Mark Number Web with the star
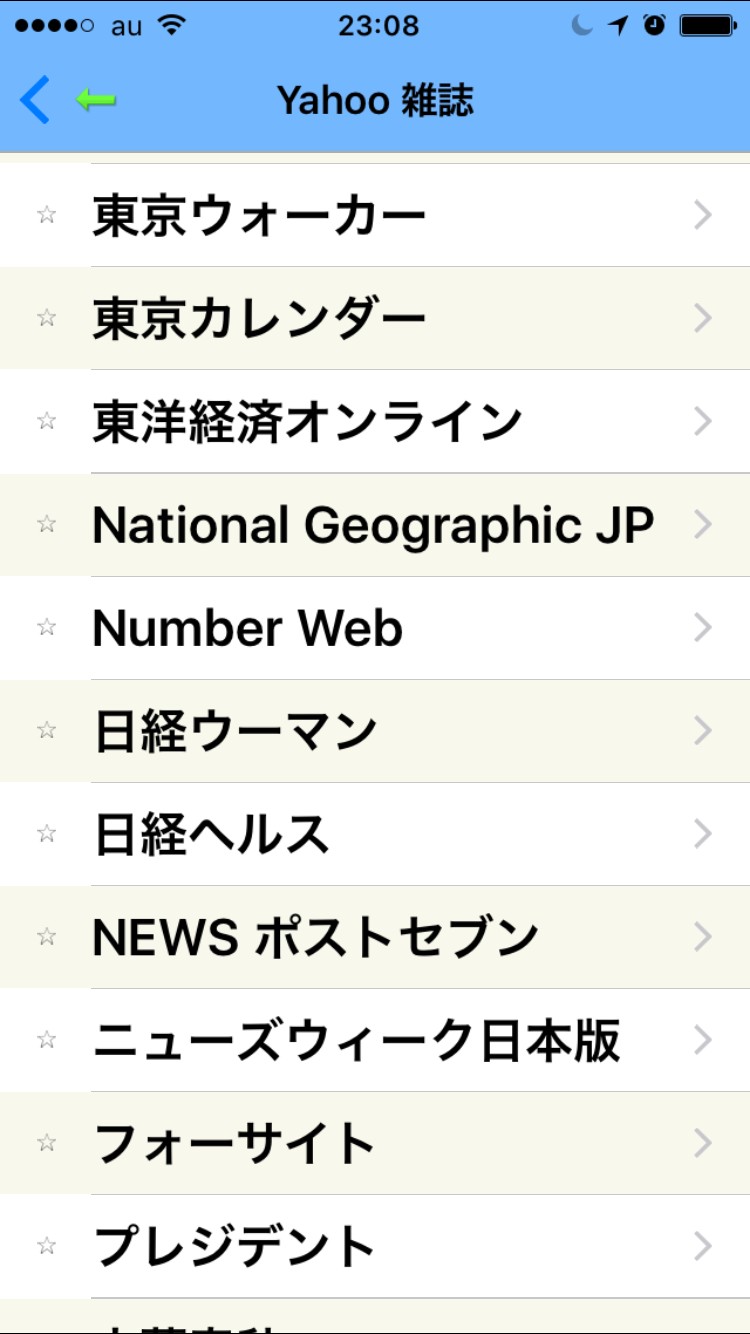Viewport: 750px width, 1334px height. tap(46, 626)
